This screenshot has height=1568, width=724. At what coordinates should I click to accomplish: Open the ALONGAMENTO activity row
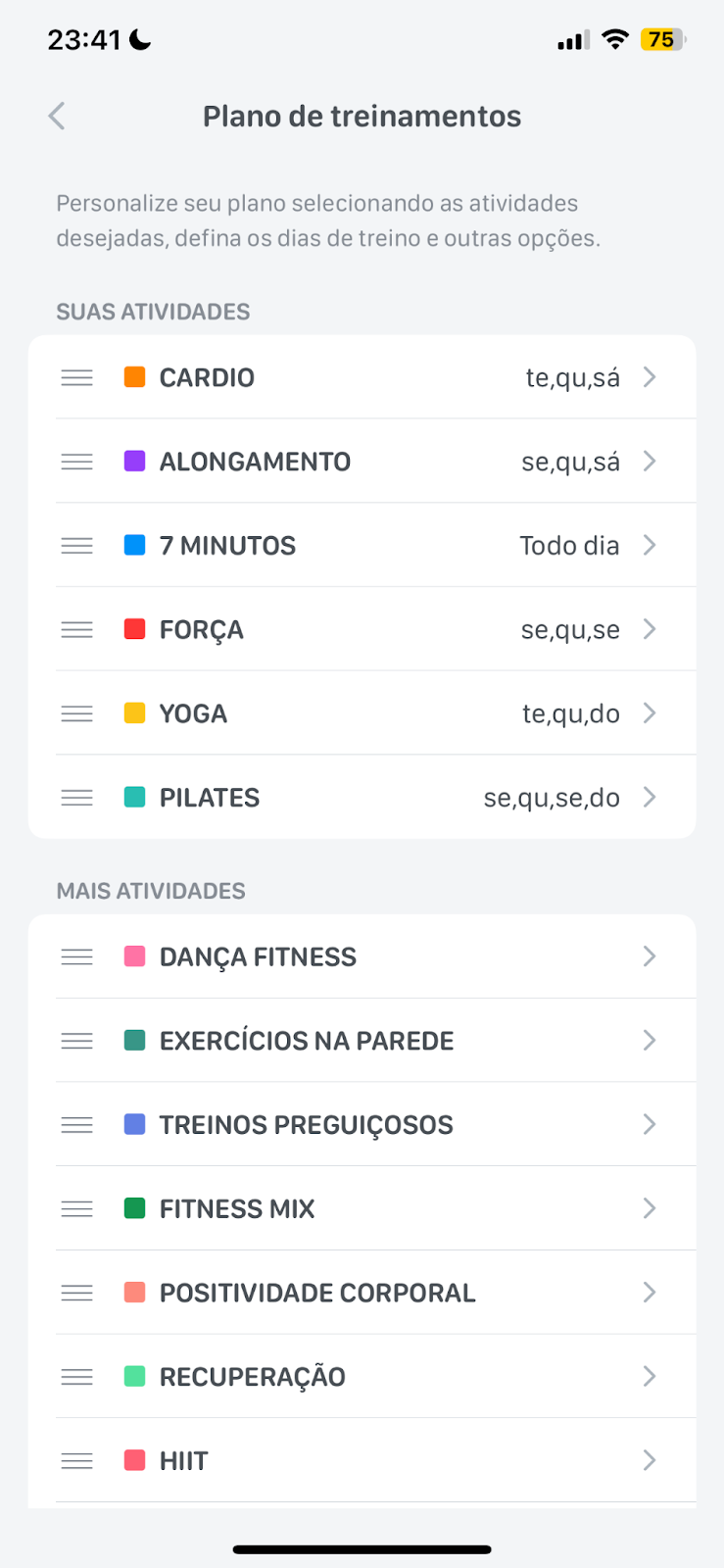362,462
